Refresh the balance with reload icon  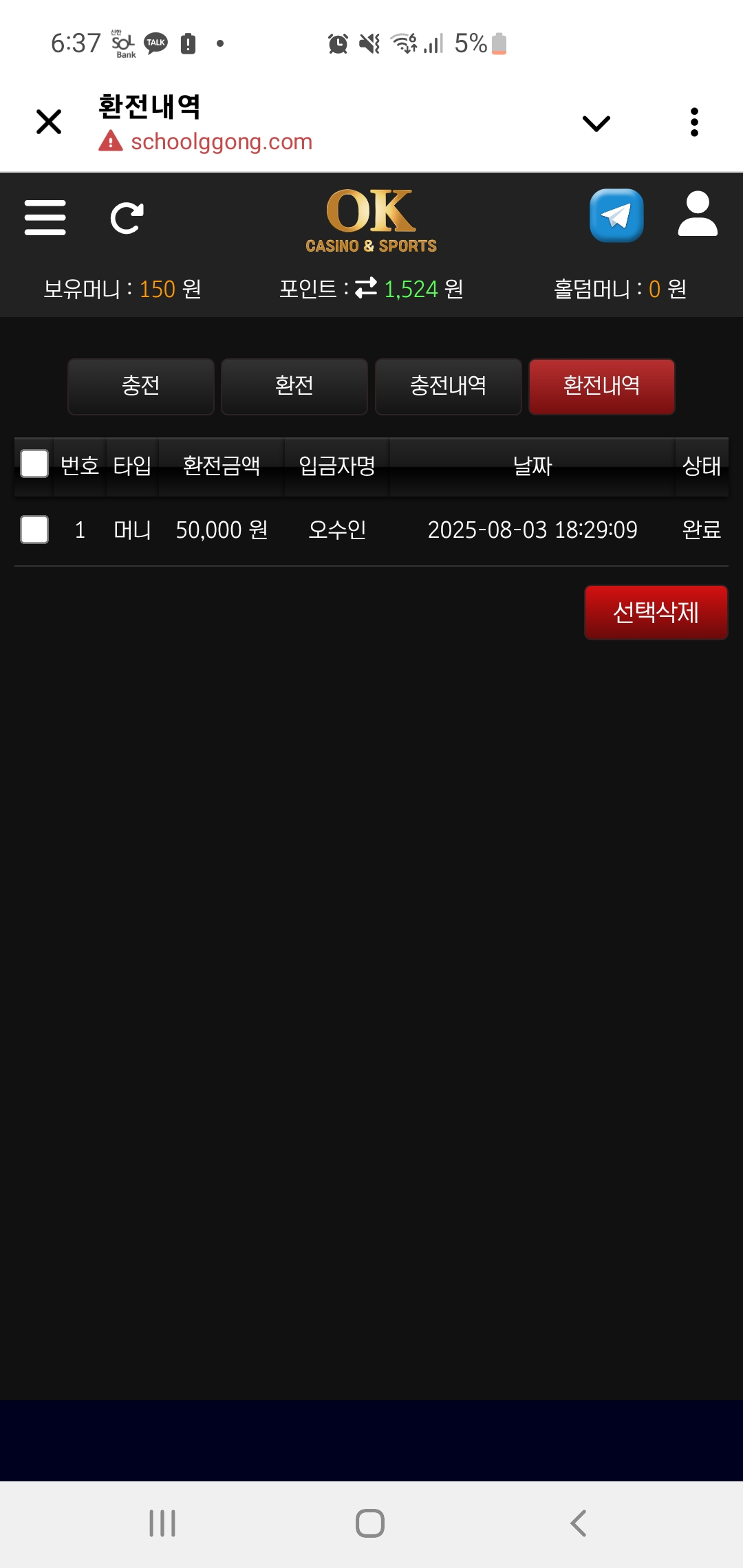[127, 218]
